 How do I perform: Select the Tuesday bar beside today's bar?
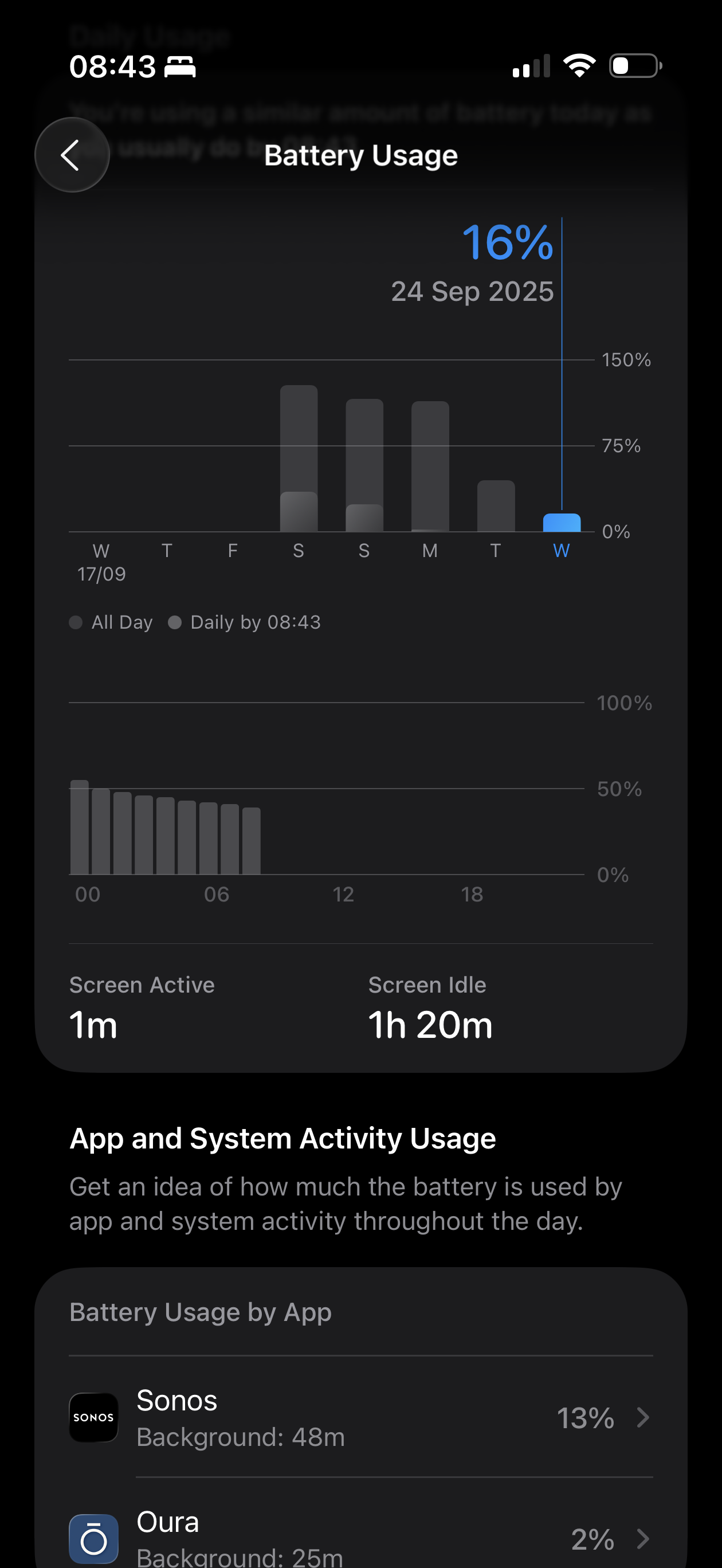pyautogui.click(x=496, y=506)
